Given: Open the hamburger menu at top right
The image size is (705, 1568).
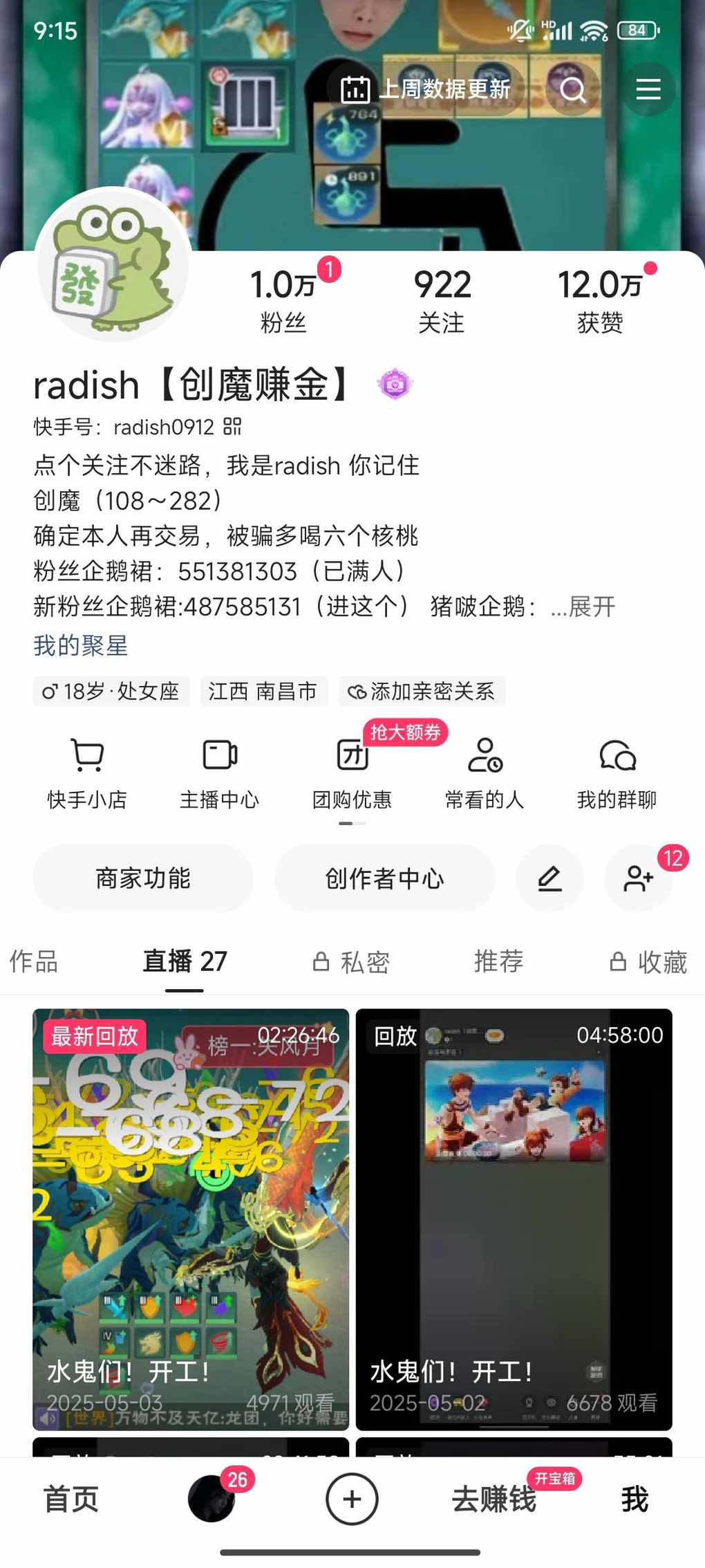Looking at the screenshot, I should click(648, 89).
